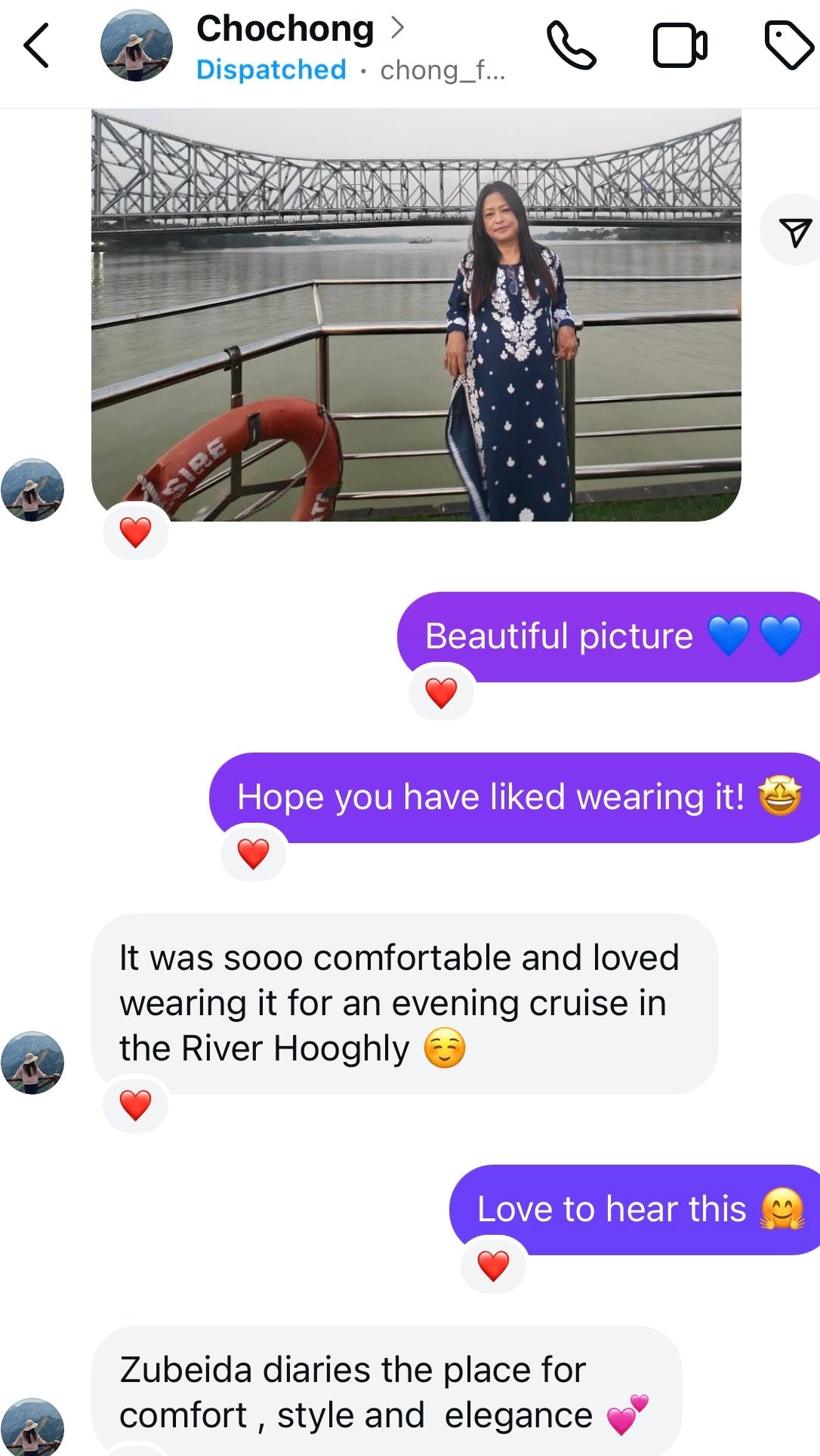The image size is (820, 1456).
Task: Tap avatar beside the River Hooghly message
Action: (x=32, y=1062)
